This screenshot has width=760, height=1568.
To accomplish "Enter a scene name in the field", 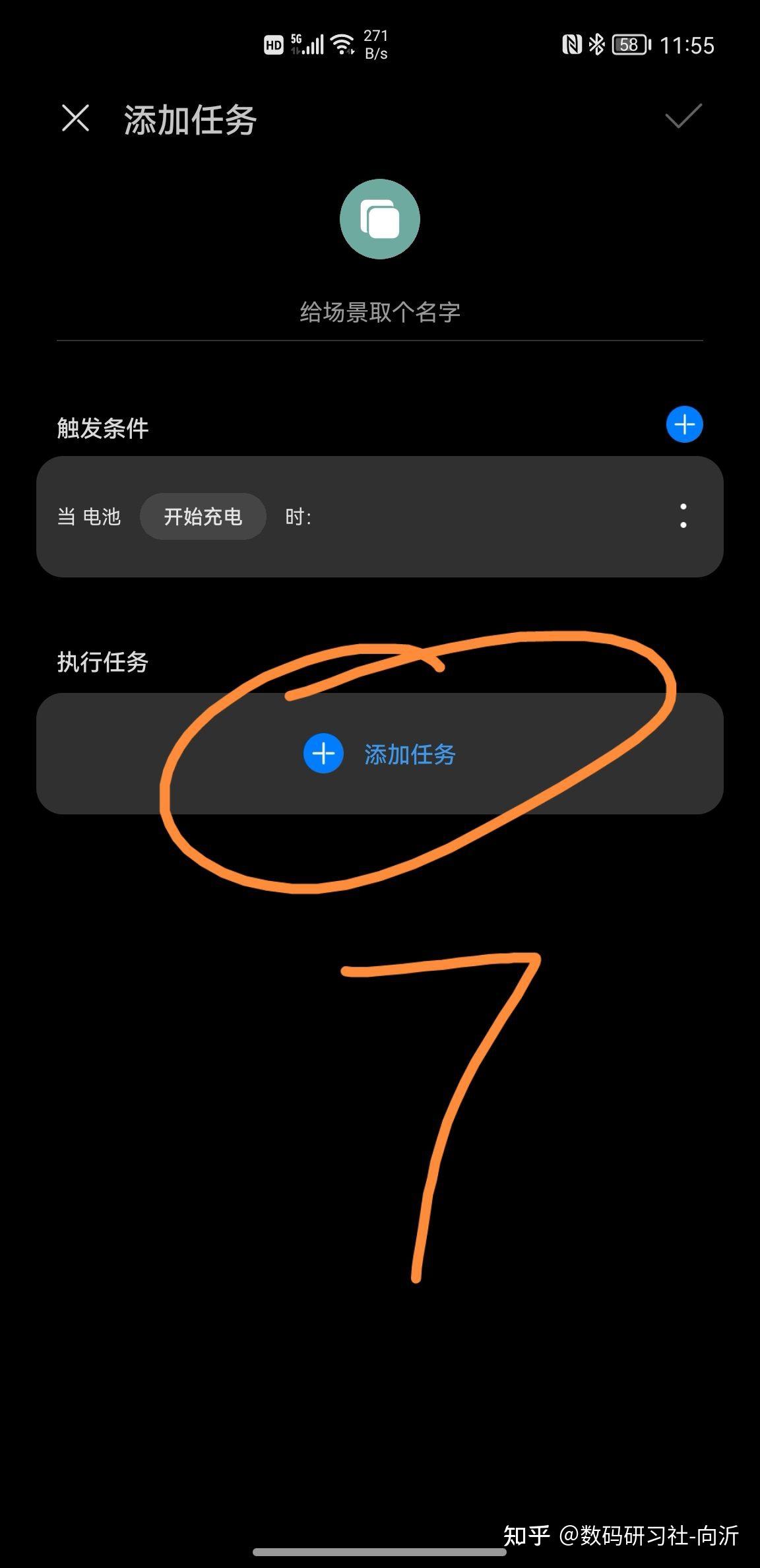I will pos(379,312).
